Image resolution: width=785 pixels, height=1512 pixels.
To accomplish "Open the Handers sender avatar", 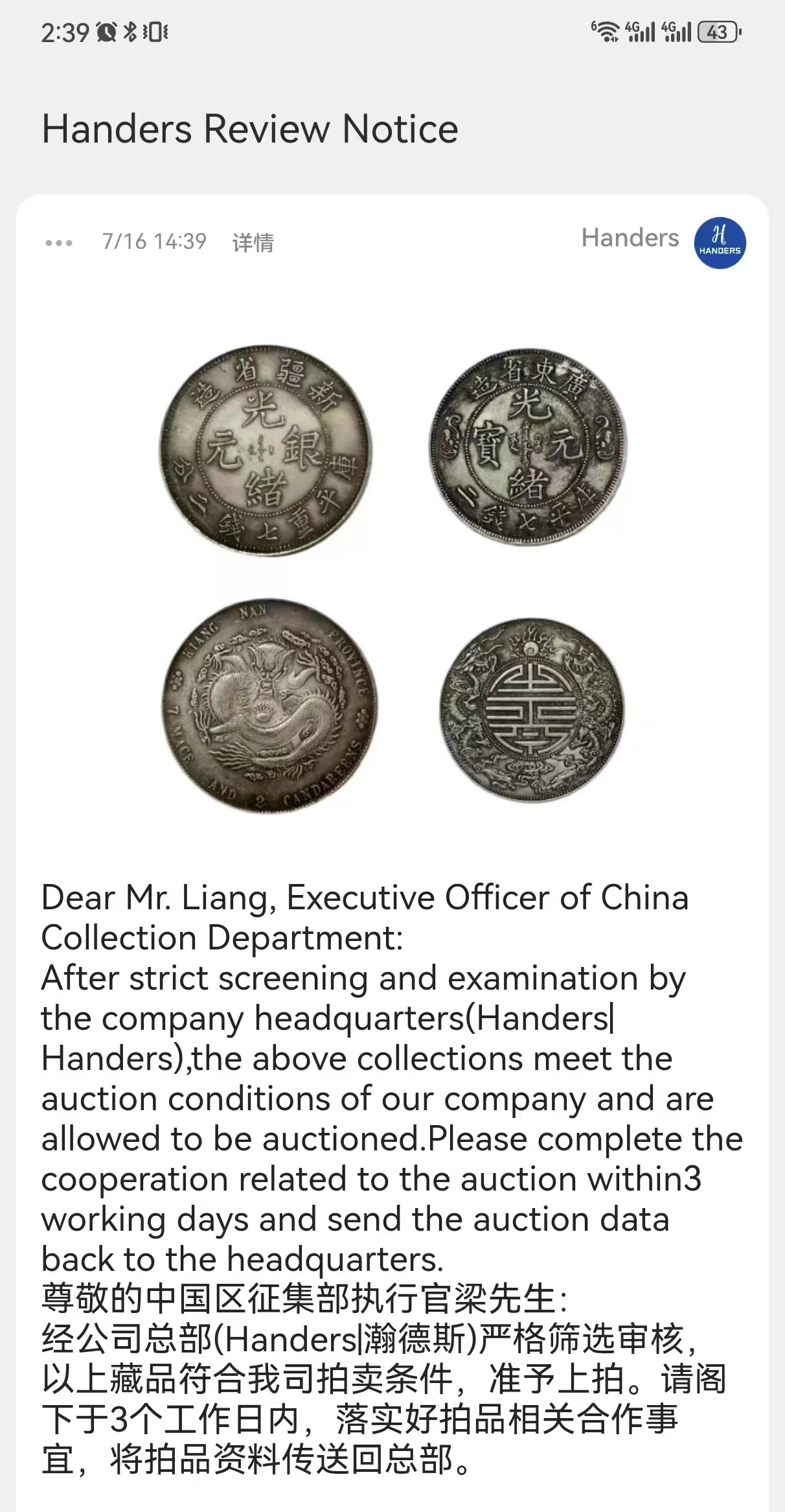I will pyautogui.click(x=720, y=243).
